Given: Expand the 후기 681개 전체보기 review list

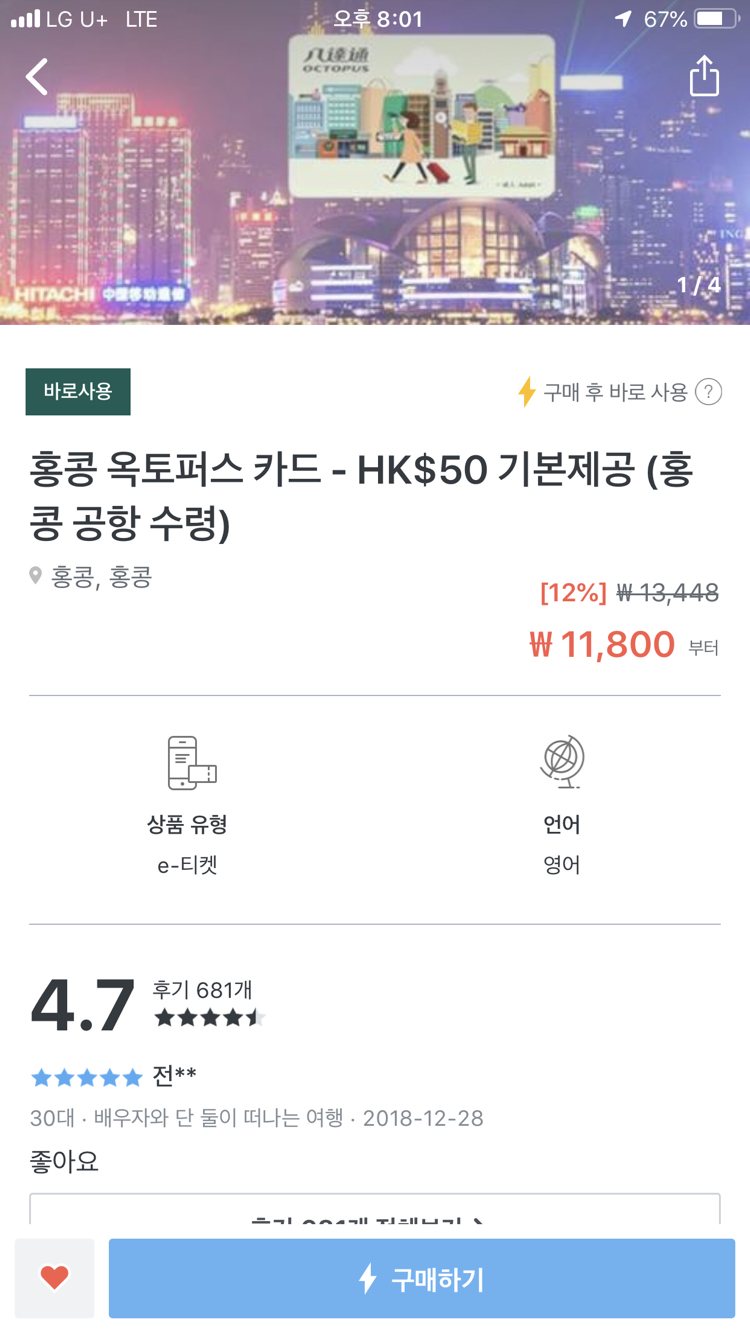Looking at the screenshot, I should pyautogui.click(x=374, y=1225).
